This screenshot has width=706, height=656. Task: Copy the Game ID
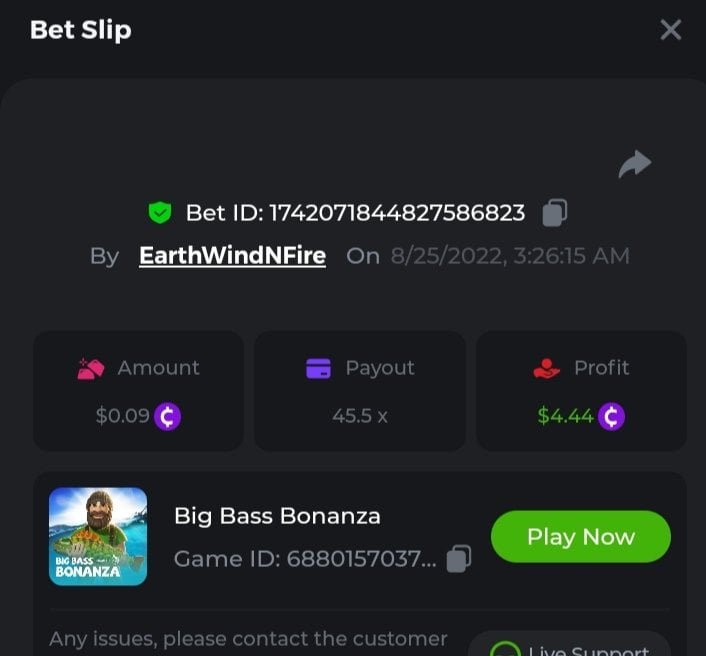(458, 558)
